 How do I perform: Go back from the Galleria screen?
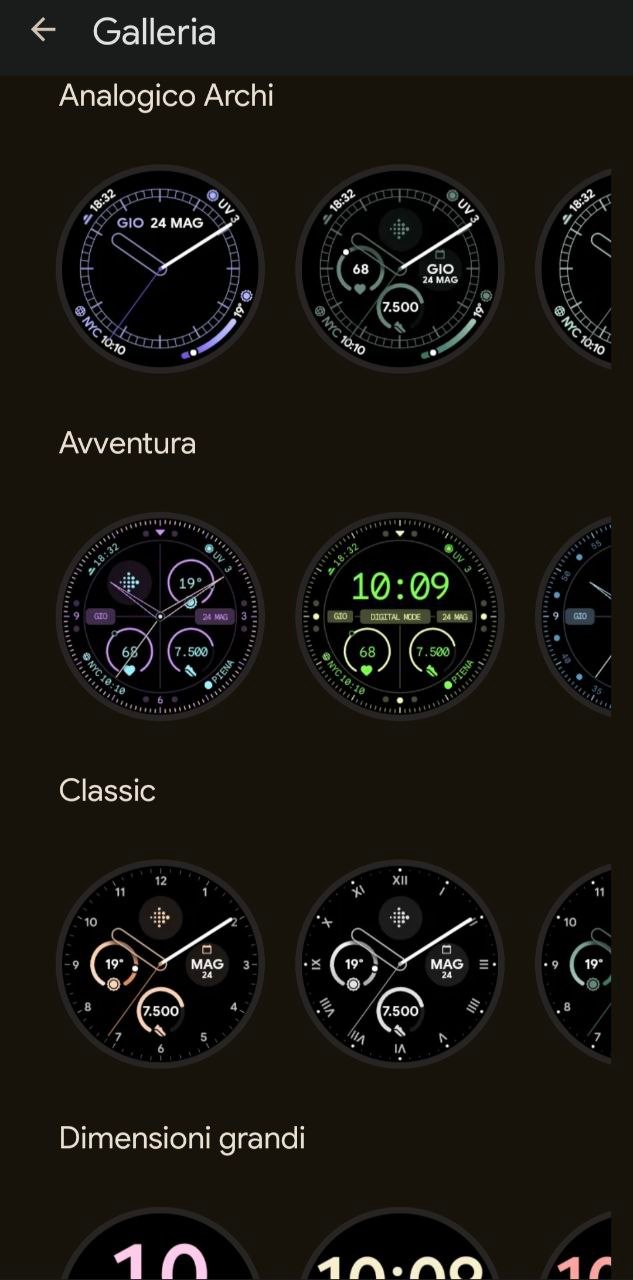coord(43,31)
